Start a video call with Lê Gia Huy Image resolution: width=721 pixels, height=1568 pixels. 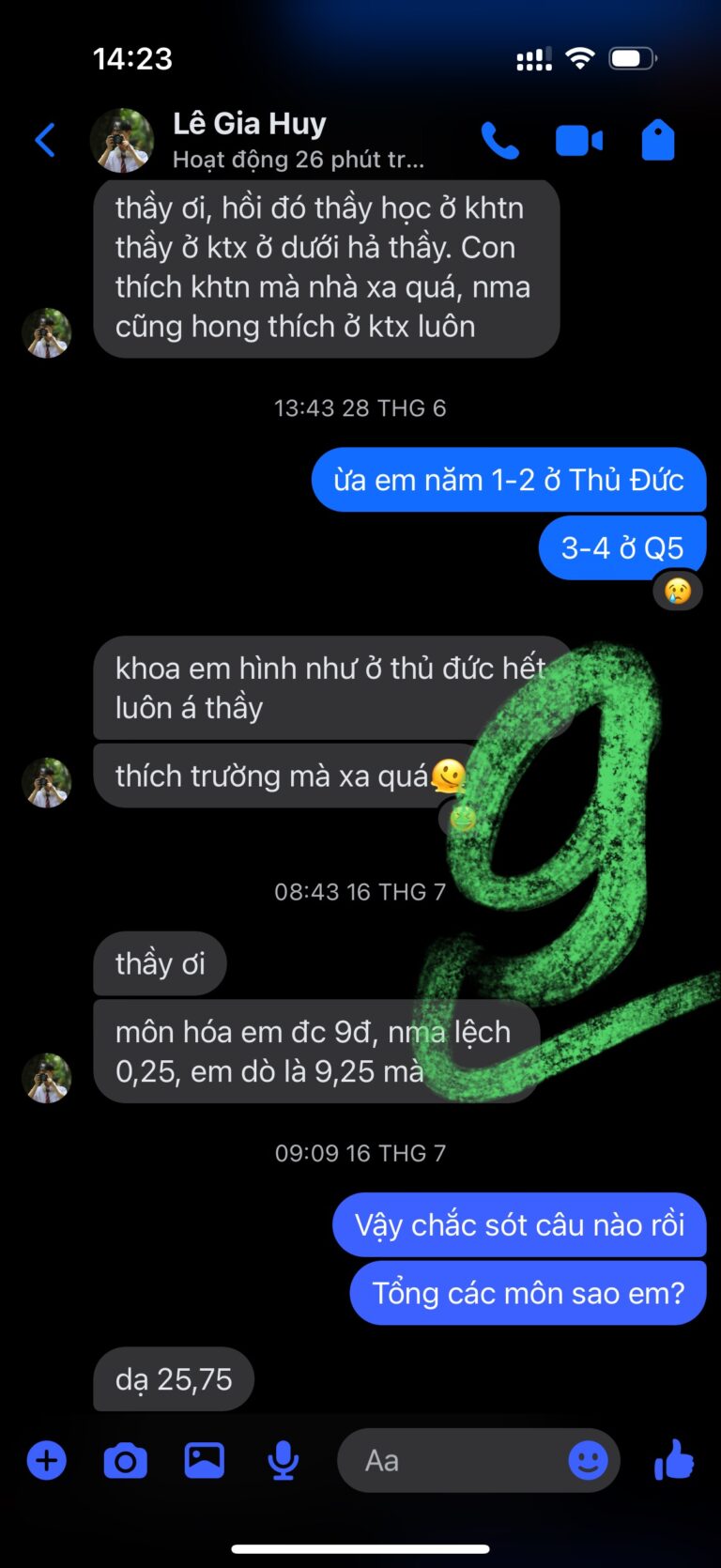pyautogui.click(x=578, y=141)
